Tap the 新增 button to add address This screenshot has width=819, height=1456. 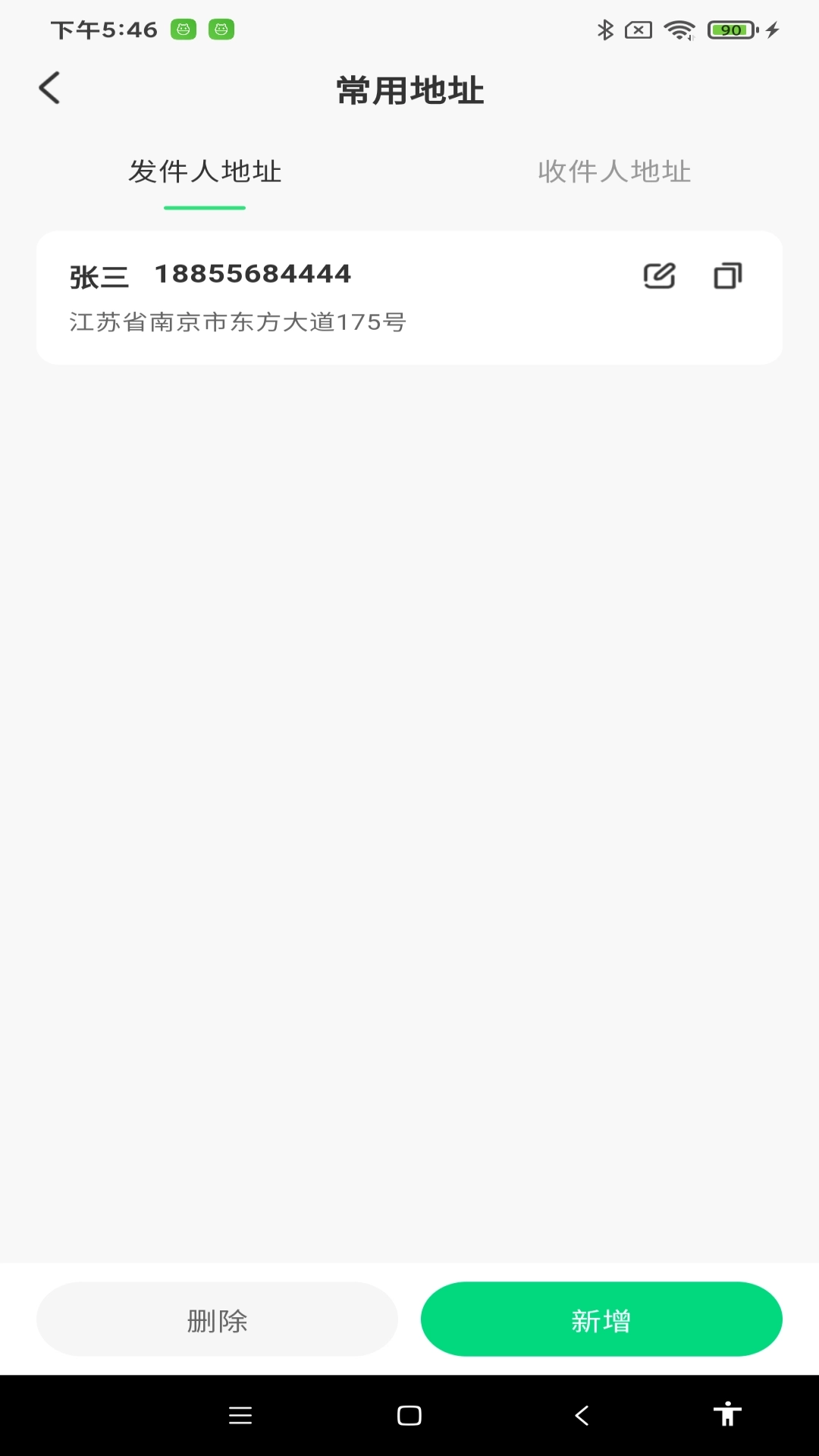tap(601, 1319)
